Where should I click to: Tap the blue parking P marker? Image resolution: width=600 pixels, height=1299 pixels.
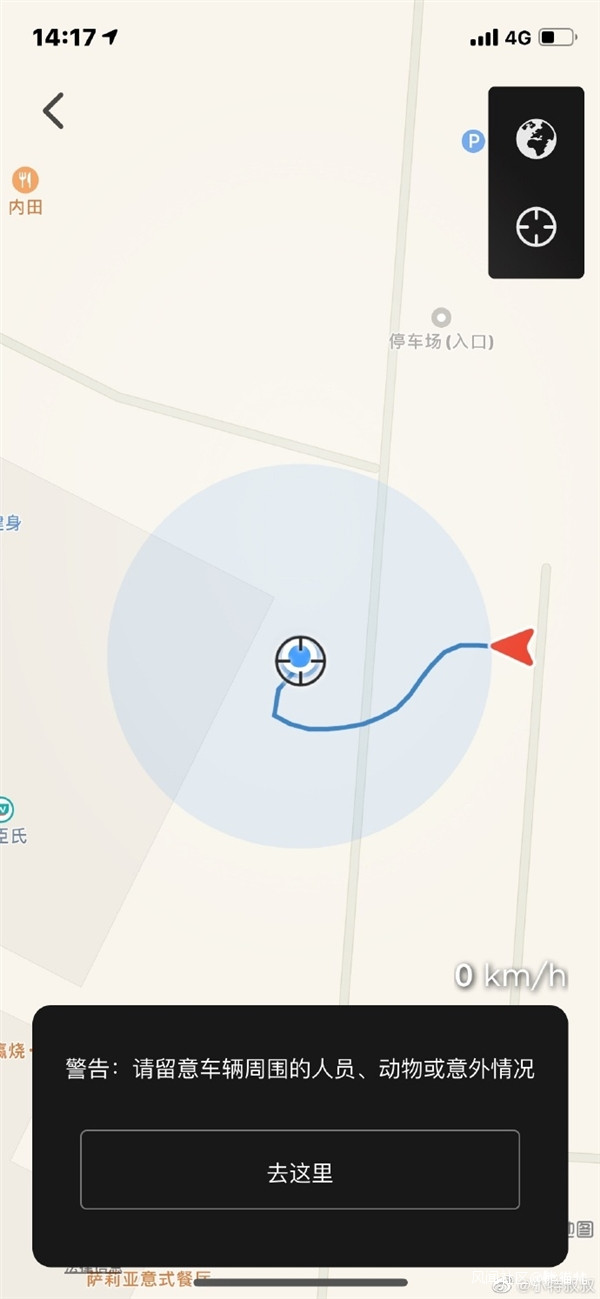coord(473,142)
